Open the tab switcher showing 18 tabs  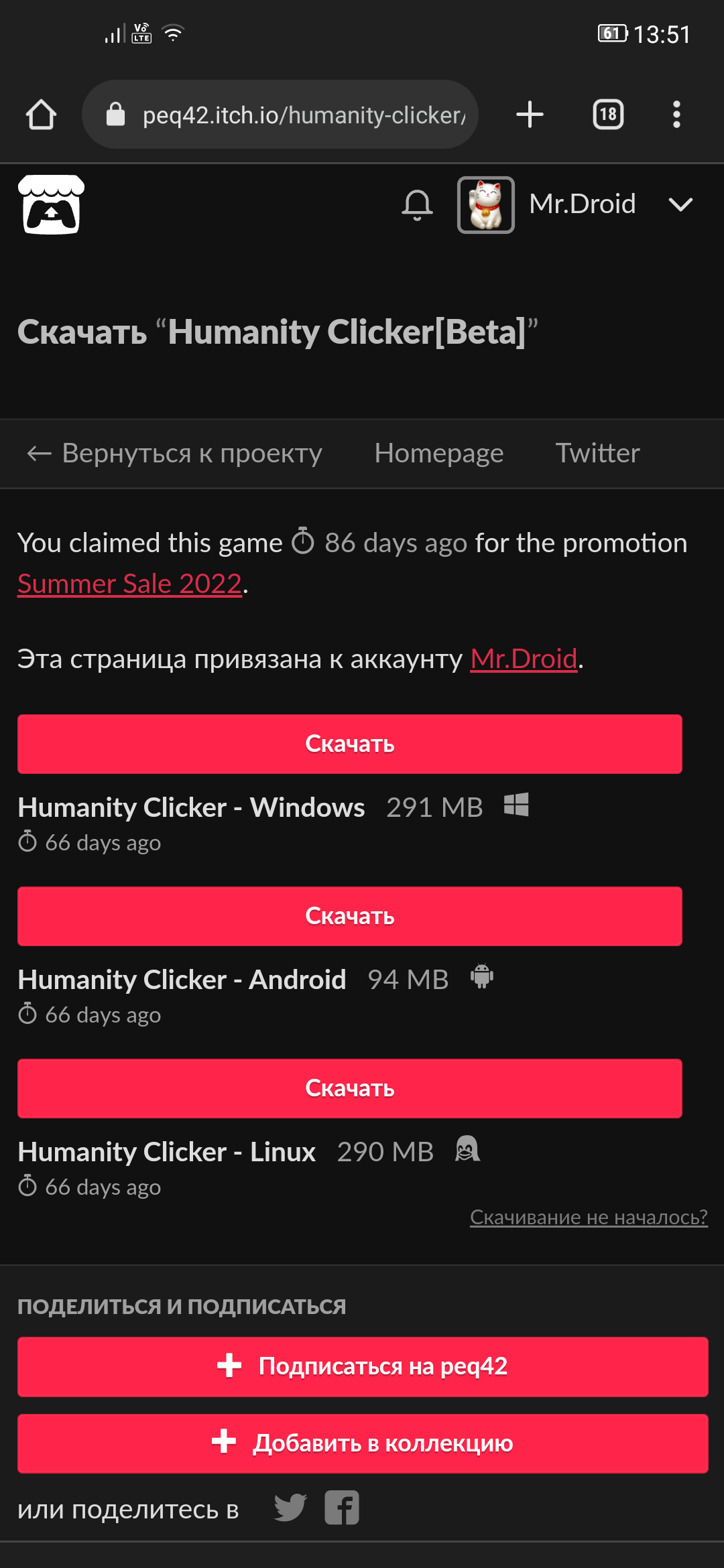pyautogui.click(x=608, y=115)
